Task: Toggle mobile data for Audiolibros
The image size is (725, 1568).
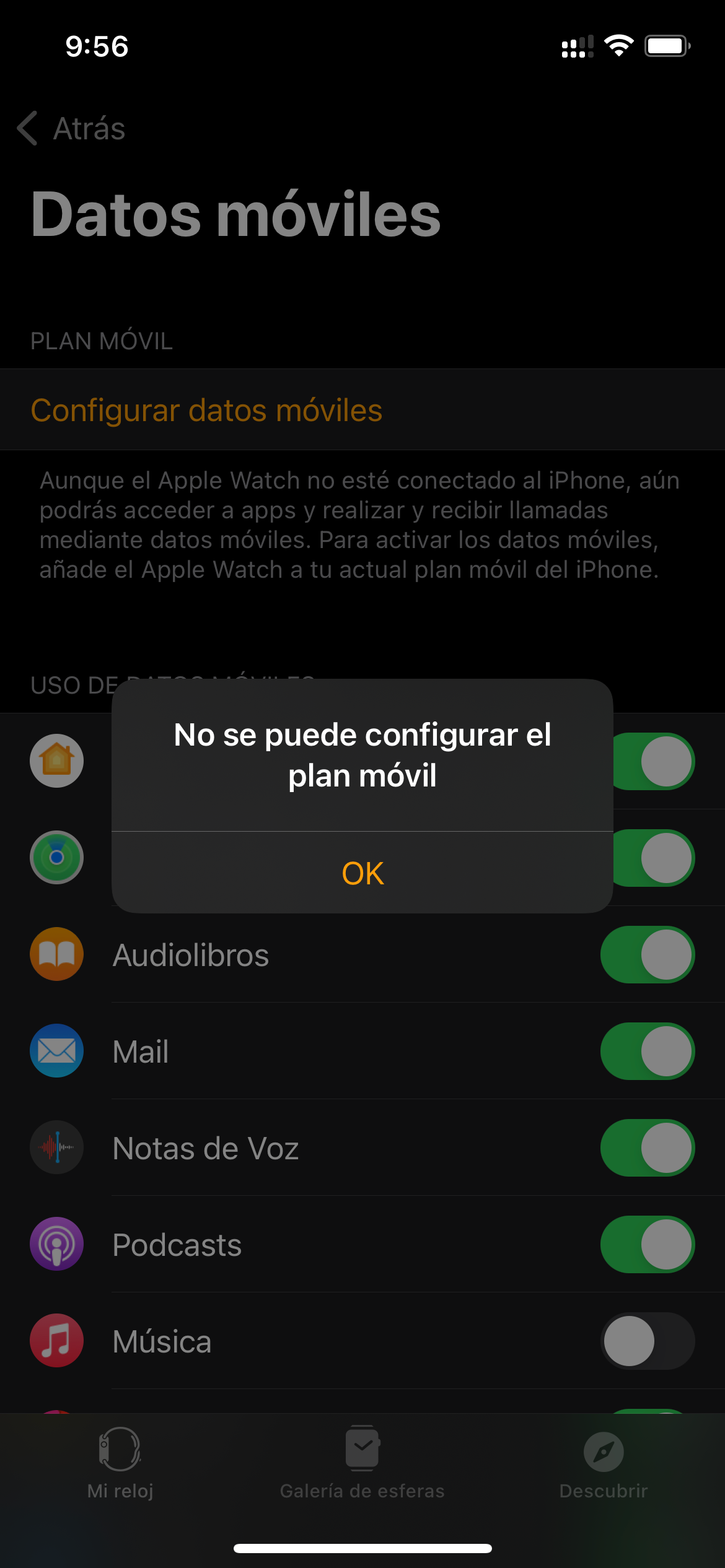Action: 647,955
